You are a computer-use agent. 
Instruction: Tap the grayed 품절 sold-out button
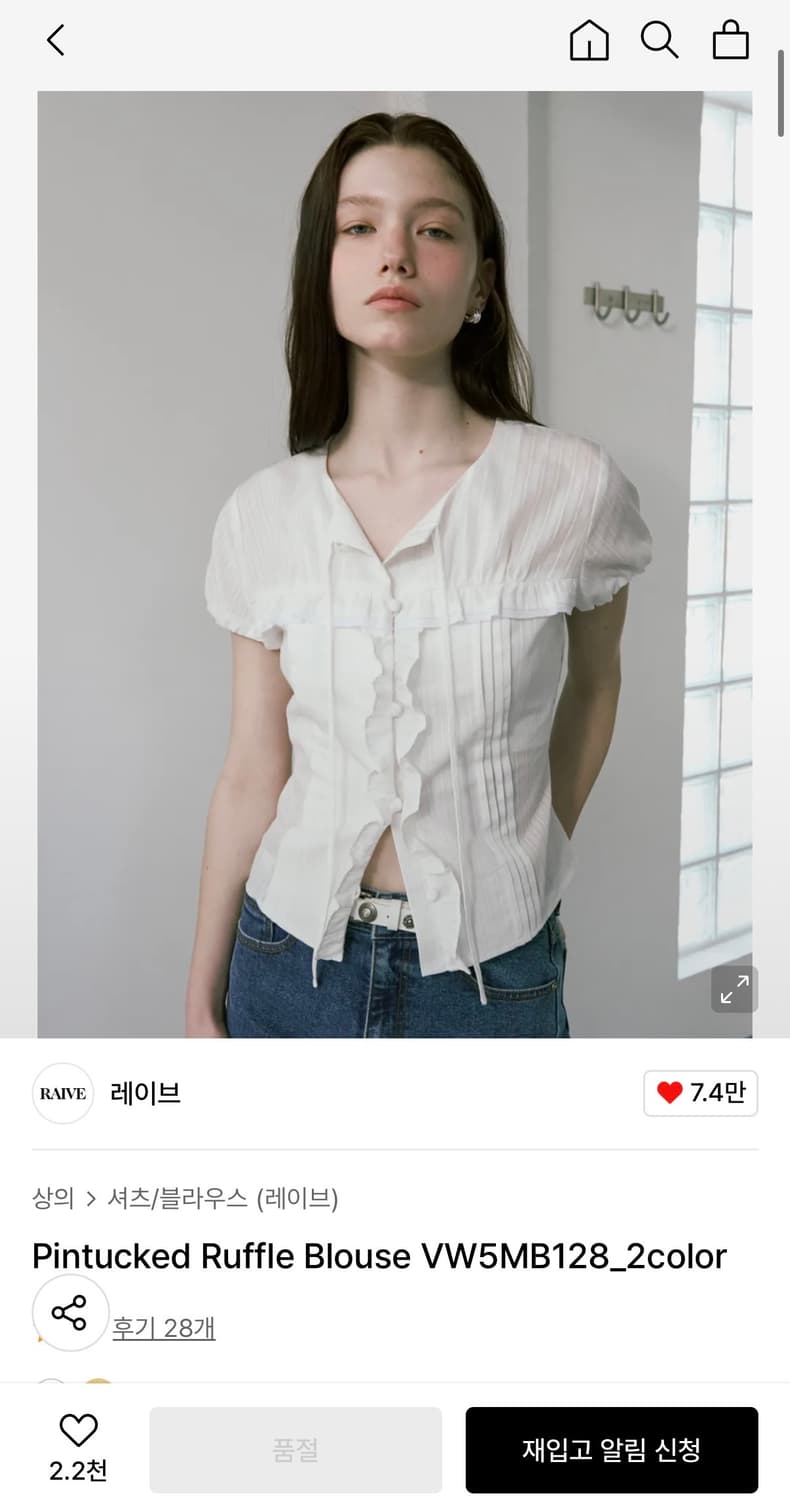(293, 1449)
